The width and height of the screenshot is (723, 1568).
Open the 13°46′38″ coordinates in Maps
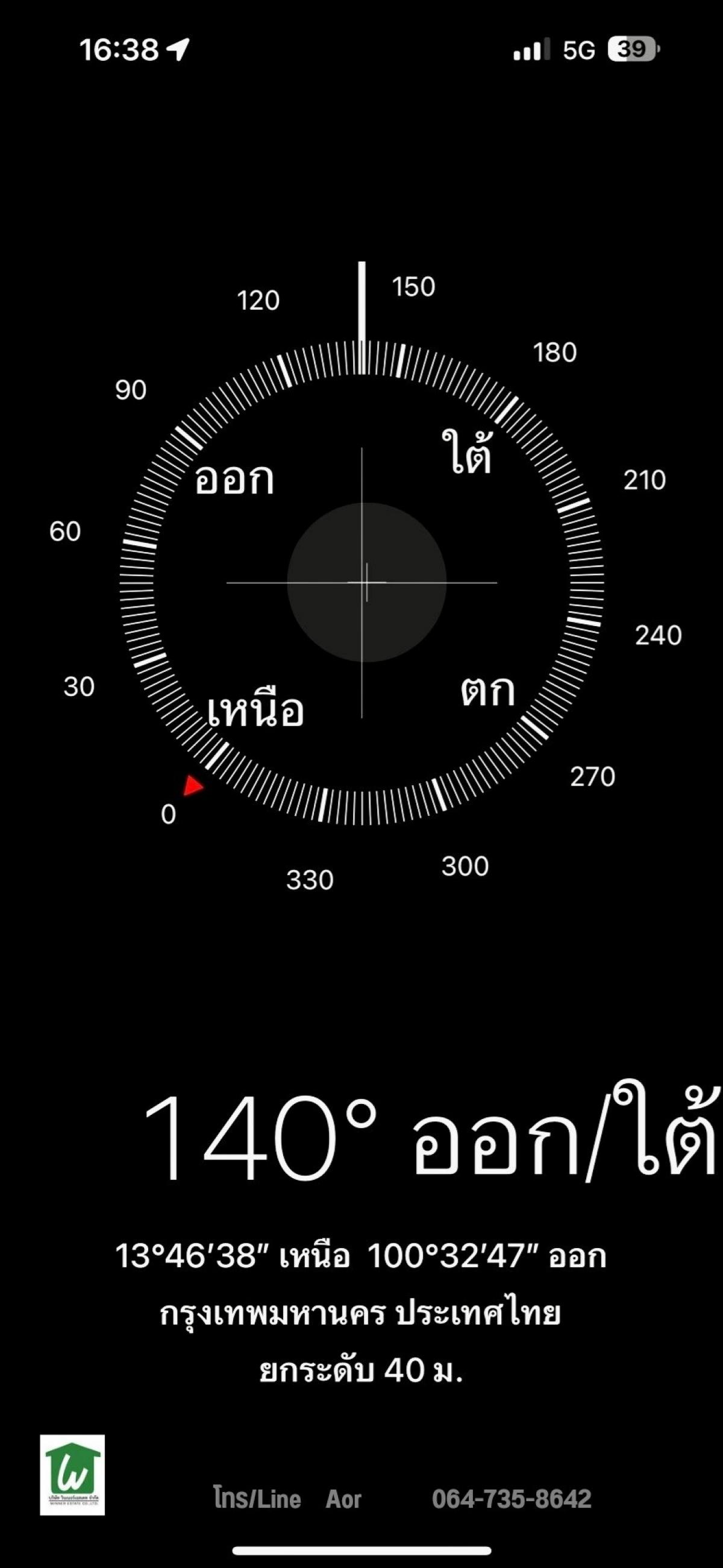click(361, 1256)
